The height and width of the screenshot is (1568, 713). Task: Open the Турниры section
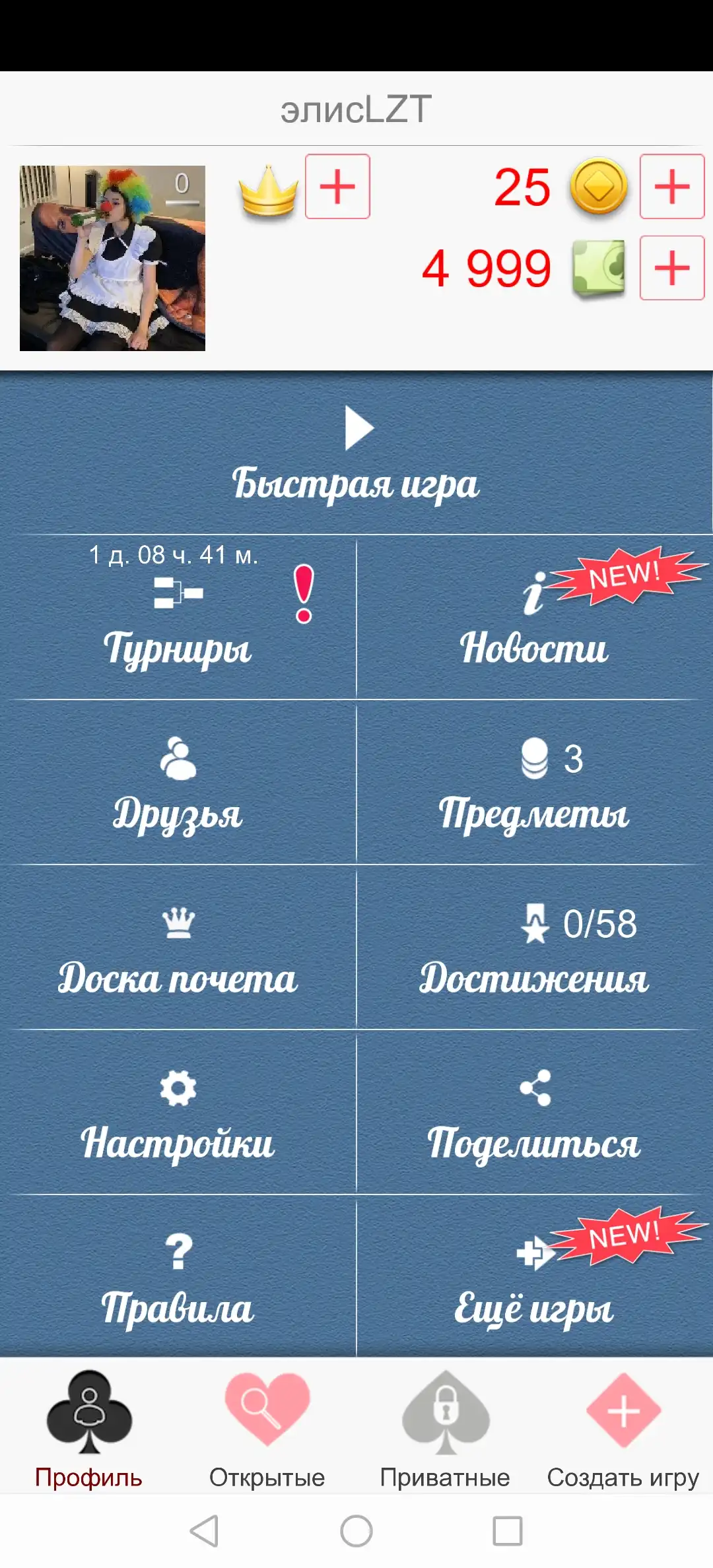[x=178, y=617]
